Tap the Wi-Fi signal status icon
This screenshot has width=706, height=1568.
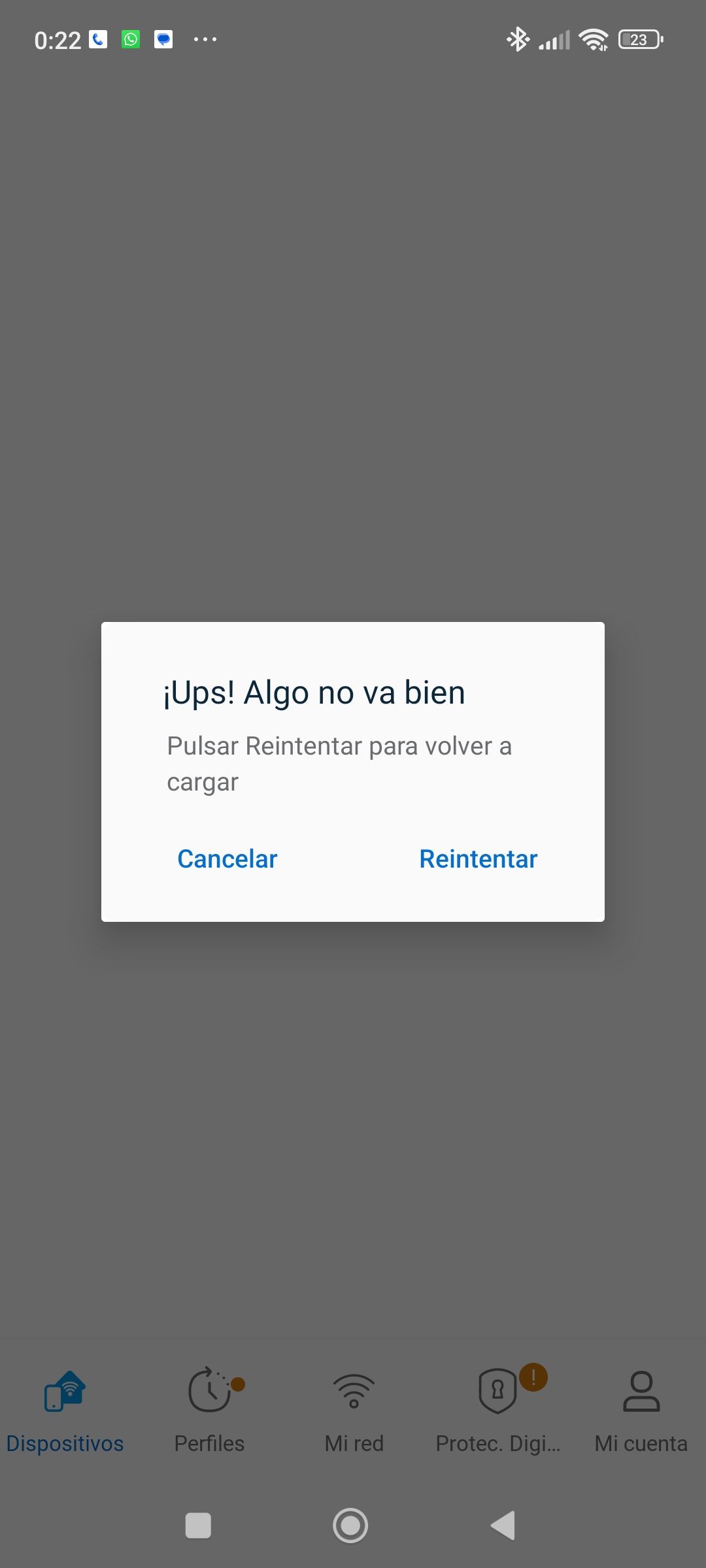click(594, 39)
